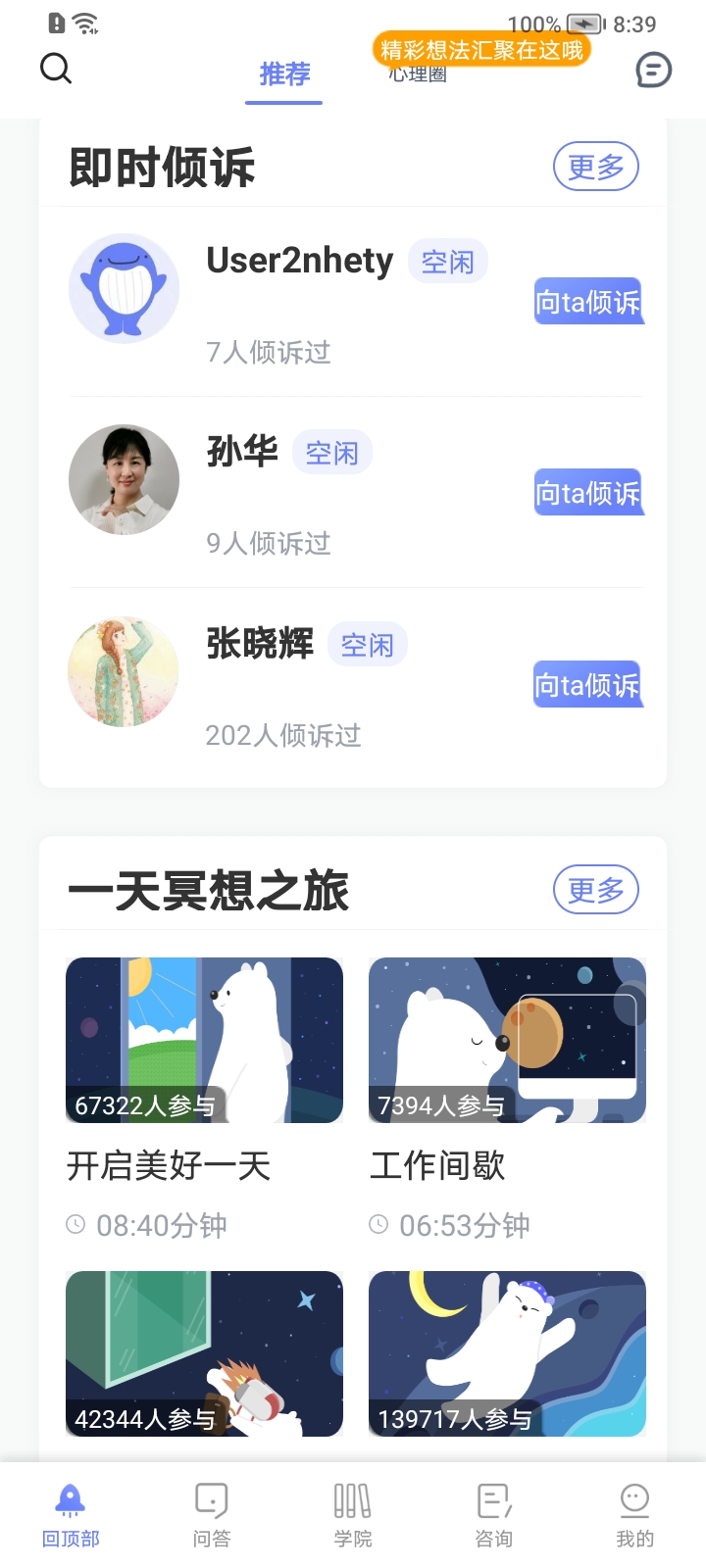Switch to the 推荐 tab

(283, 74)
